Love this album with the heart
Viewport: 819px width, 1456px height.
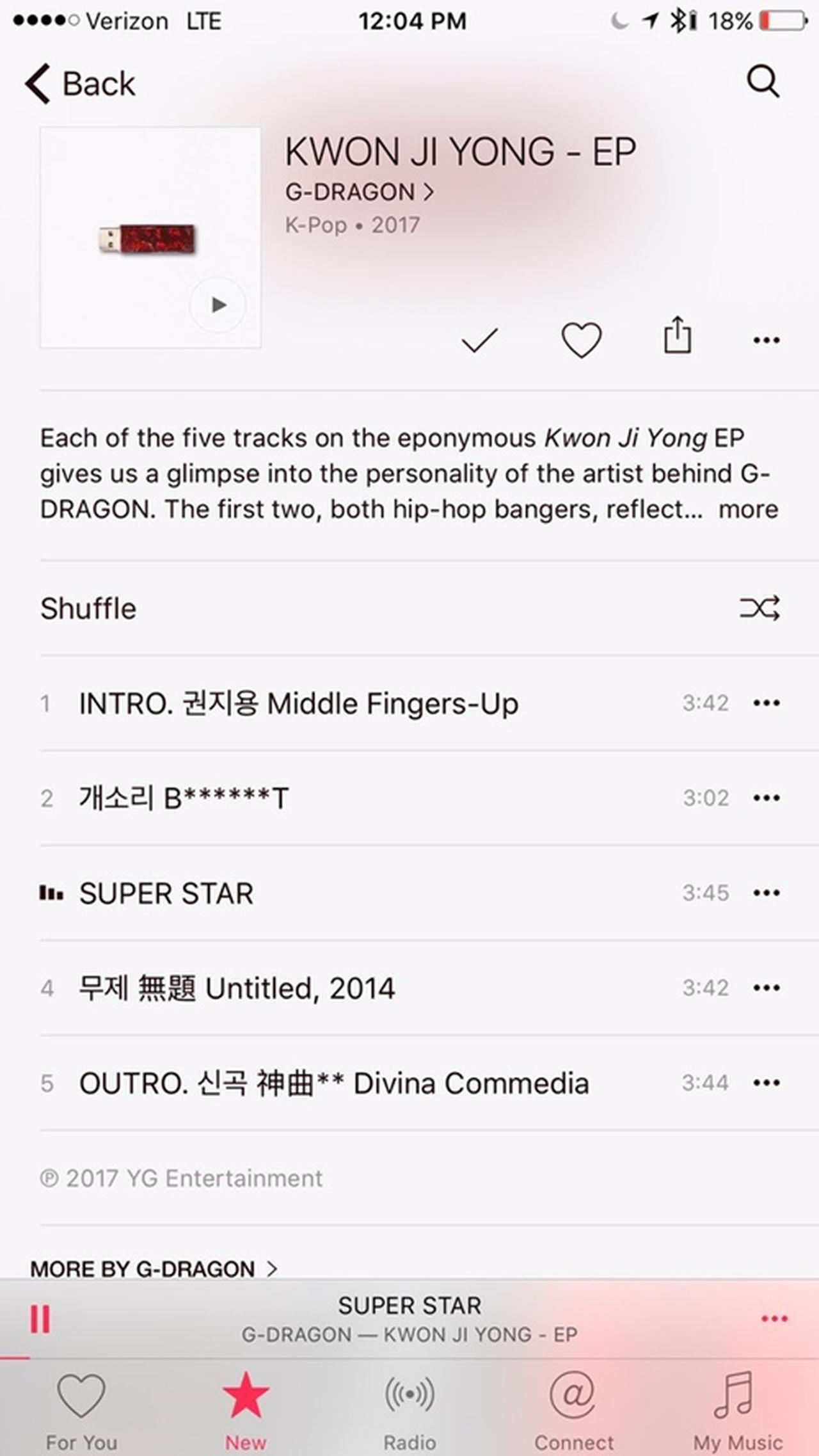tap(581, 339)
